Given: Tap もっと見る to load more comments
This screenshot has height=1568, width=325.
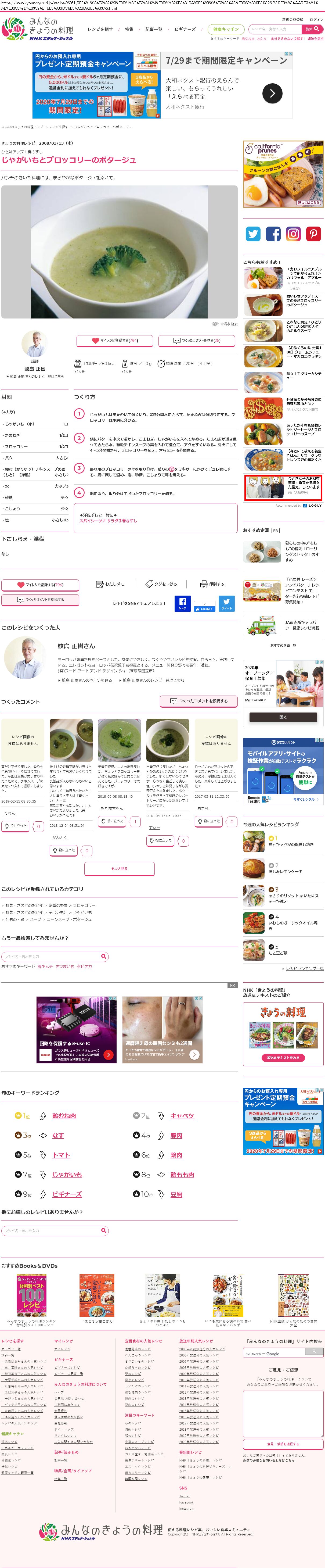Looking at the screenshot, I should point(119,869).
